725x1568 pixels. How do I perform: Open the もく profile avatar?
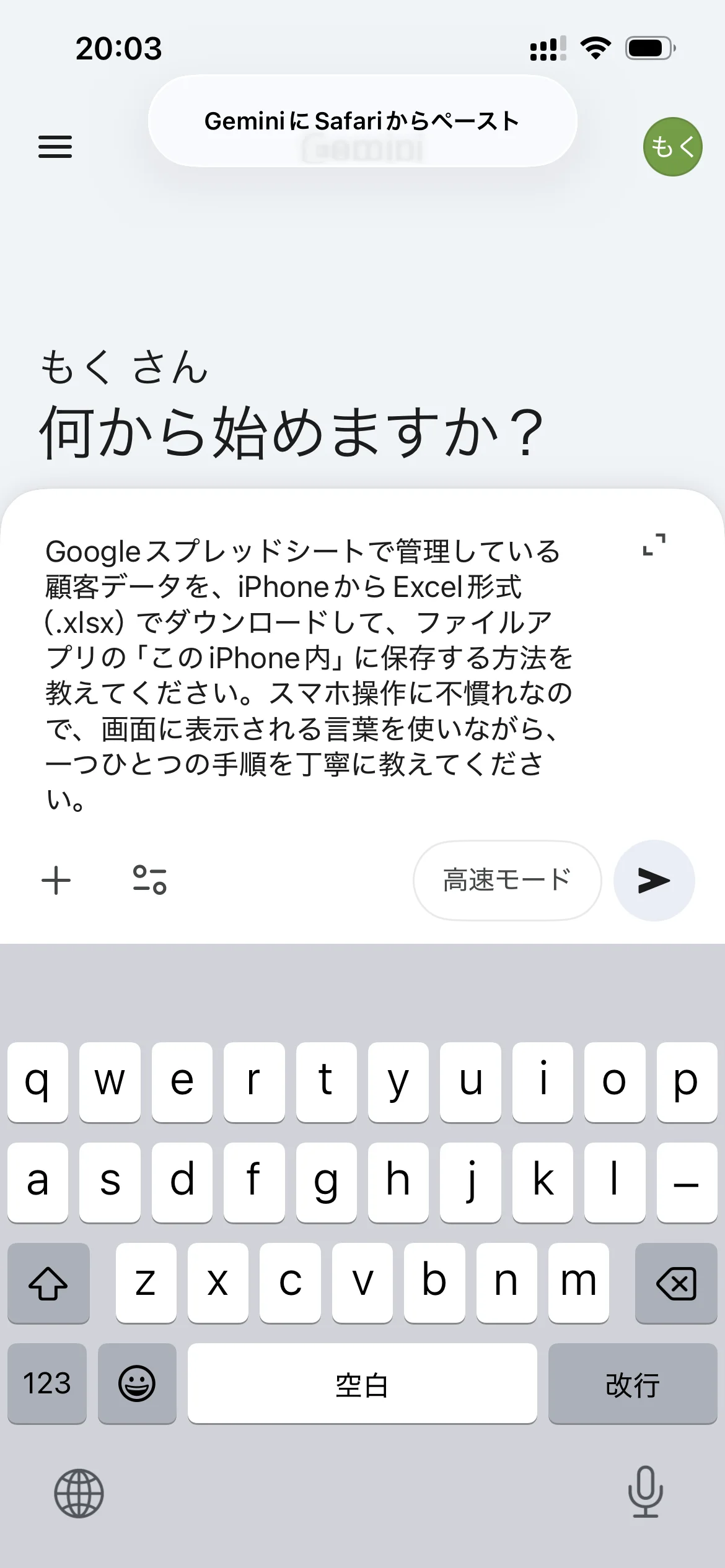672,147
